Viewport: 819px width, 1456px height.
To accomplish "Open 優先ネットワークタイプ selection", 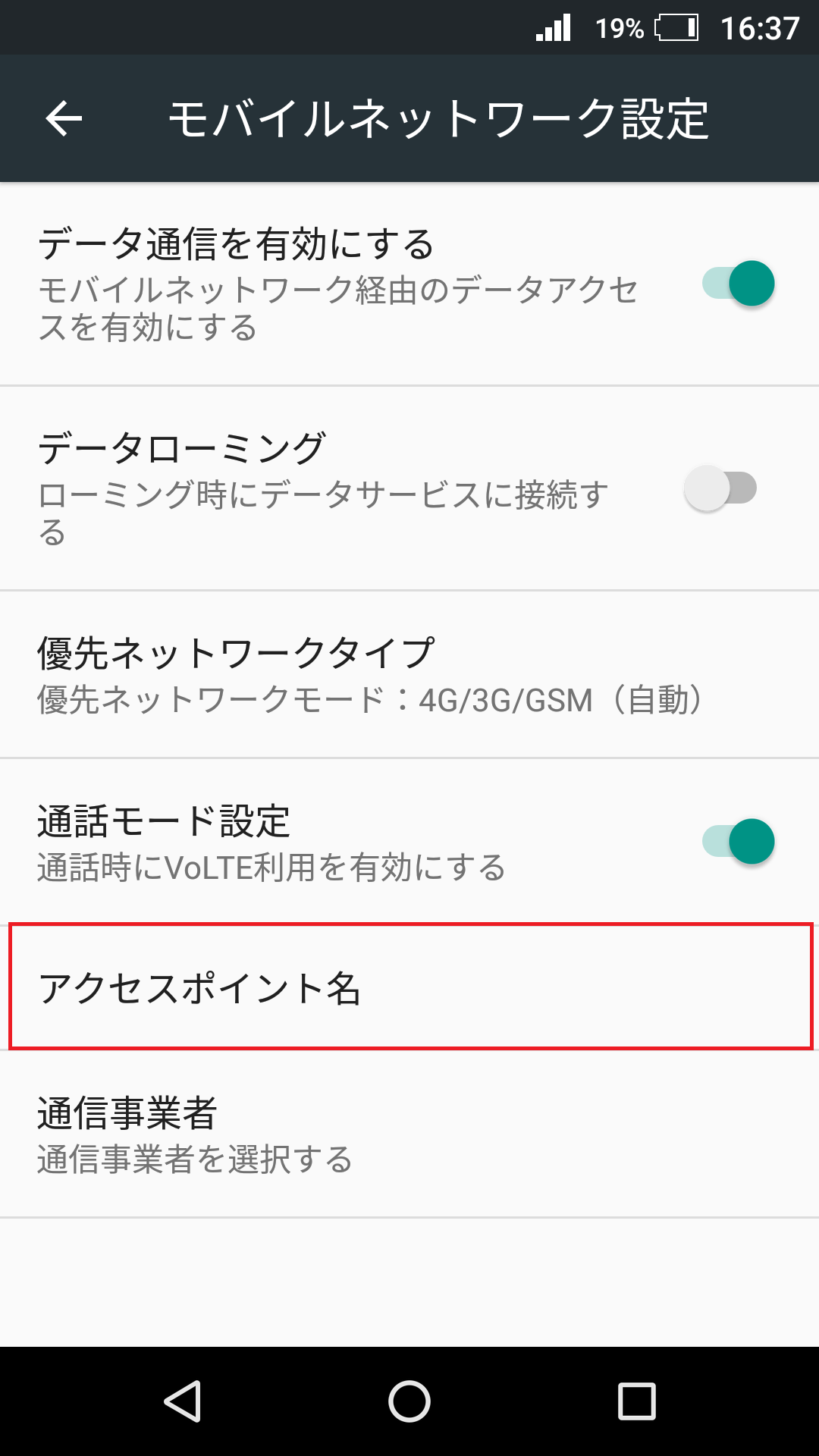I will (x=303, y=675).
